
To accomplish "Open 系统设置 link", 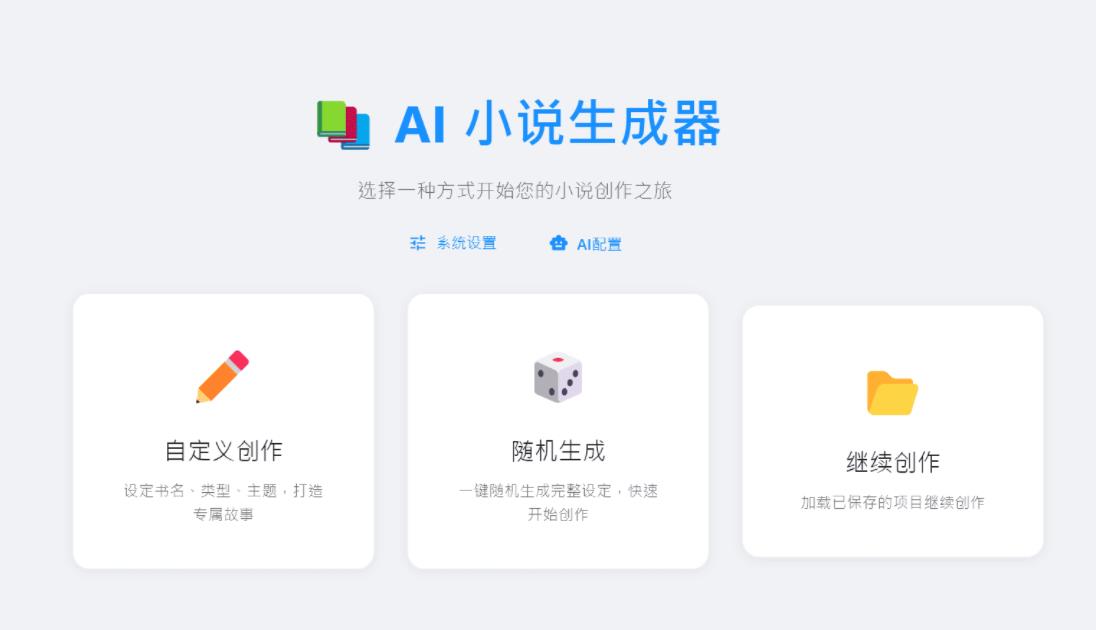I will pos(453,243).
